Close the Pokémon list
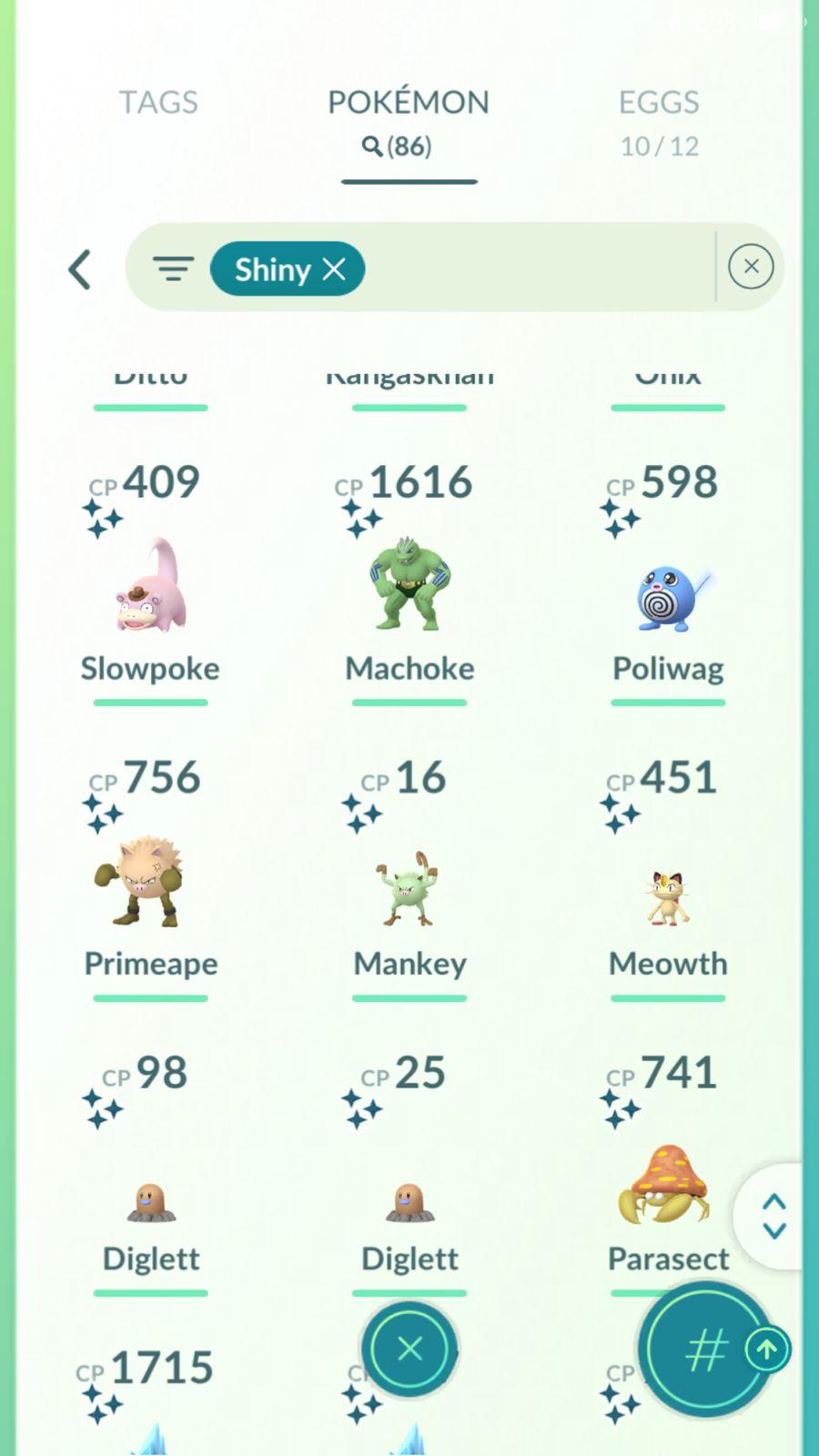 [x=409, y=1349]
